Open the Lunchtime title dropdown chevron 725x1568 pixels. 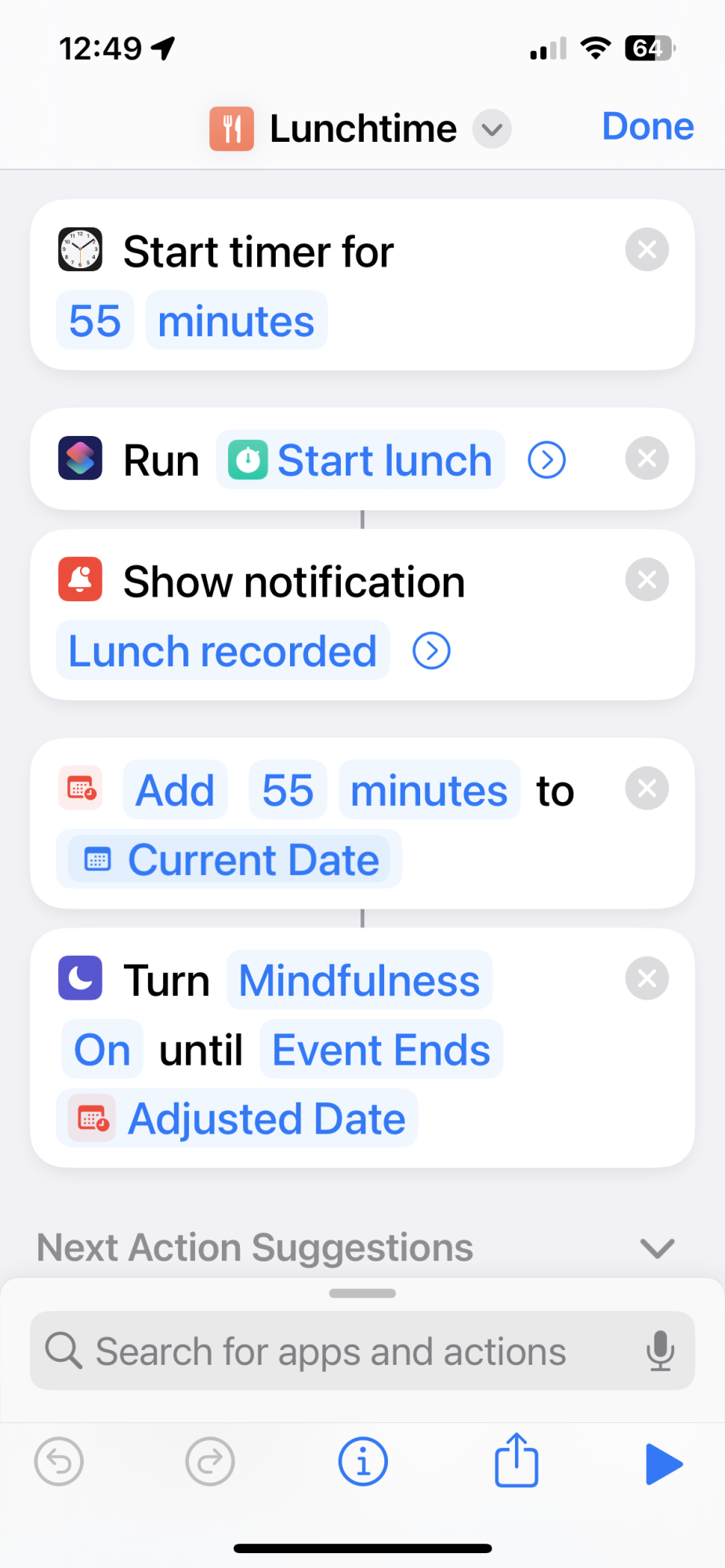click(492, 129)
